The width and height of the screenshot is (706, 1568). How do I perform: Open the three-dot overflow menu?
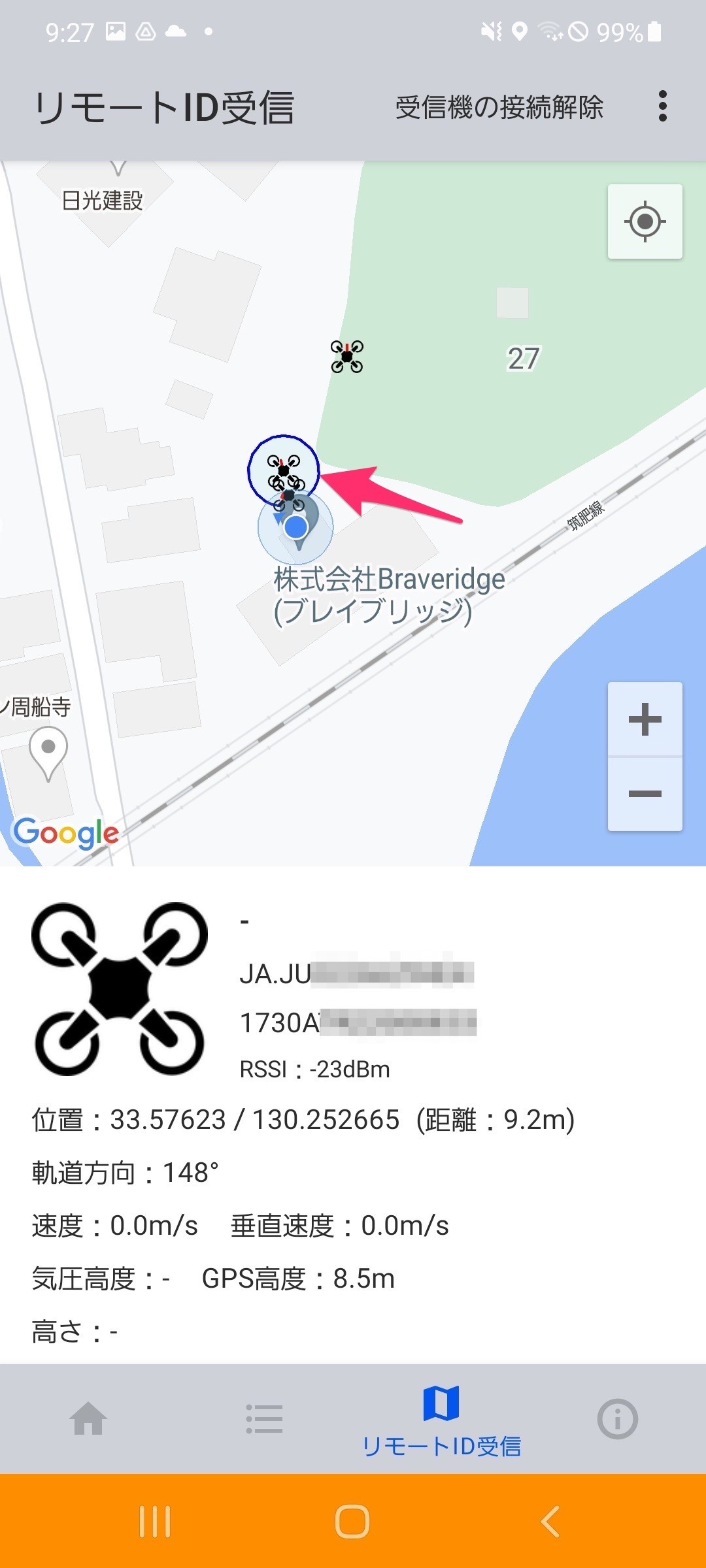[662, 106]
